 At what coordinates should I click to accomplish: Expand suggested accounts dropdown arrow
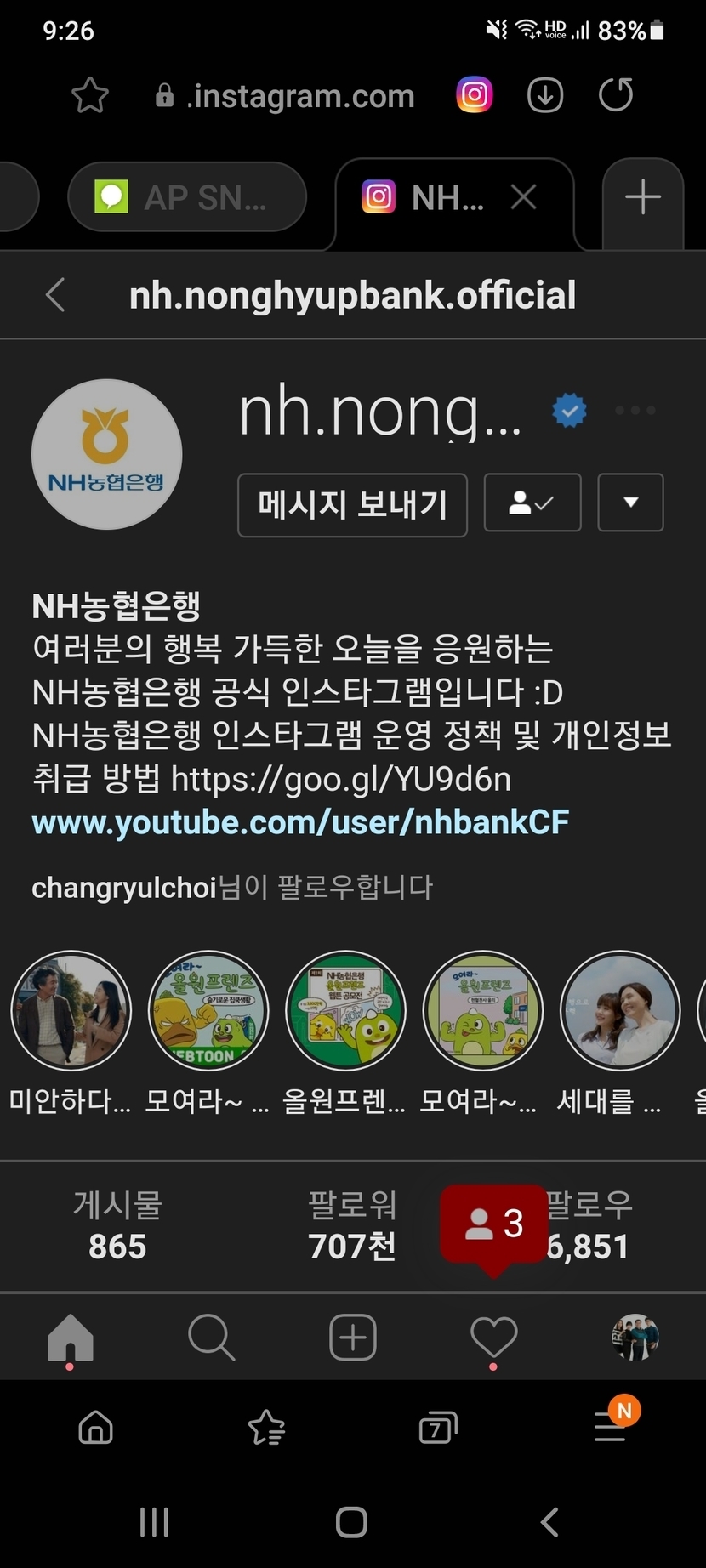(630, 503)
